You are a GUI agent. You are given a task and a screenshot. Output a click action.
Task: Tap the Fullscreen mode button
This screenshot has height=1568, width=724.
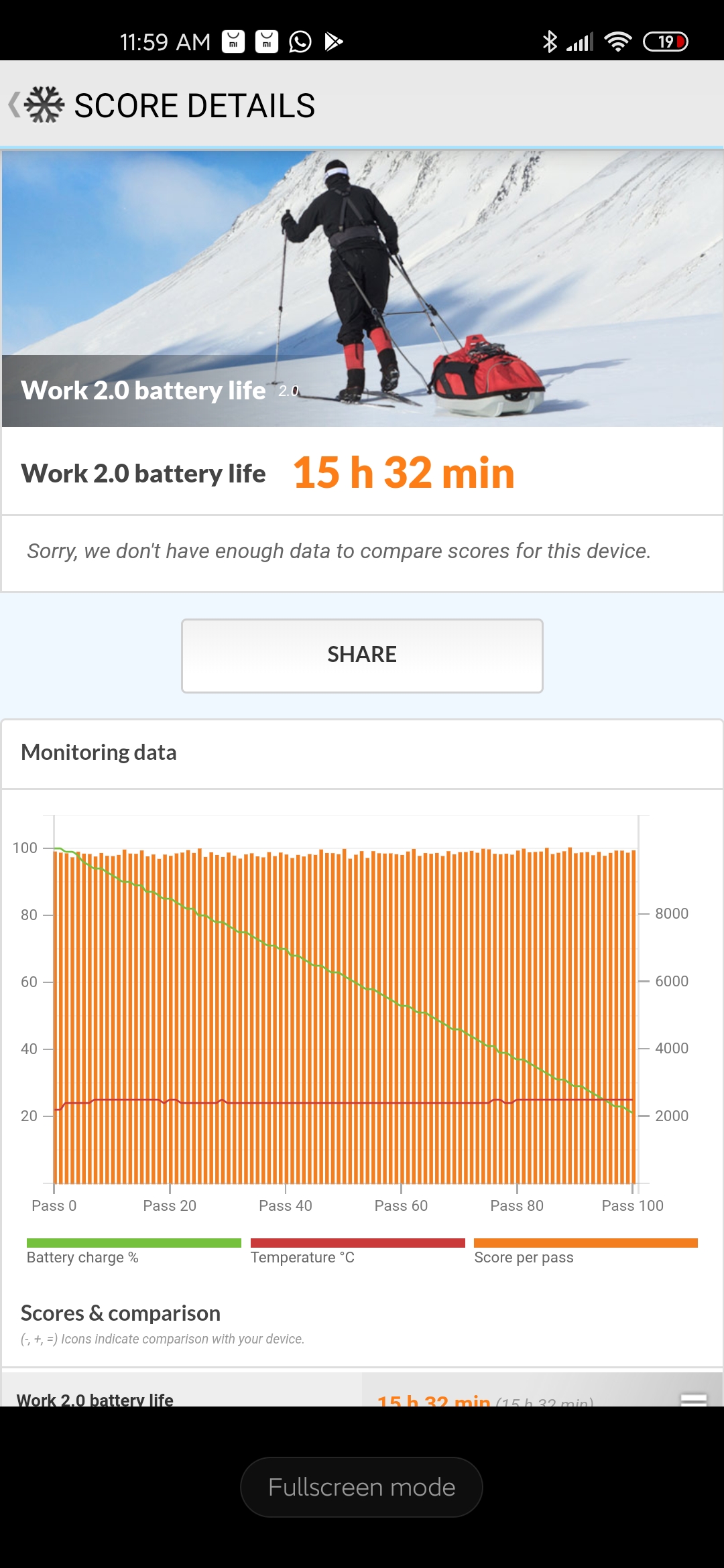click(x=361, y=1487)
